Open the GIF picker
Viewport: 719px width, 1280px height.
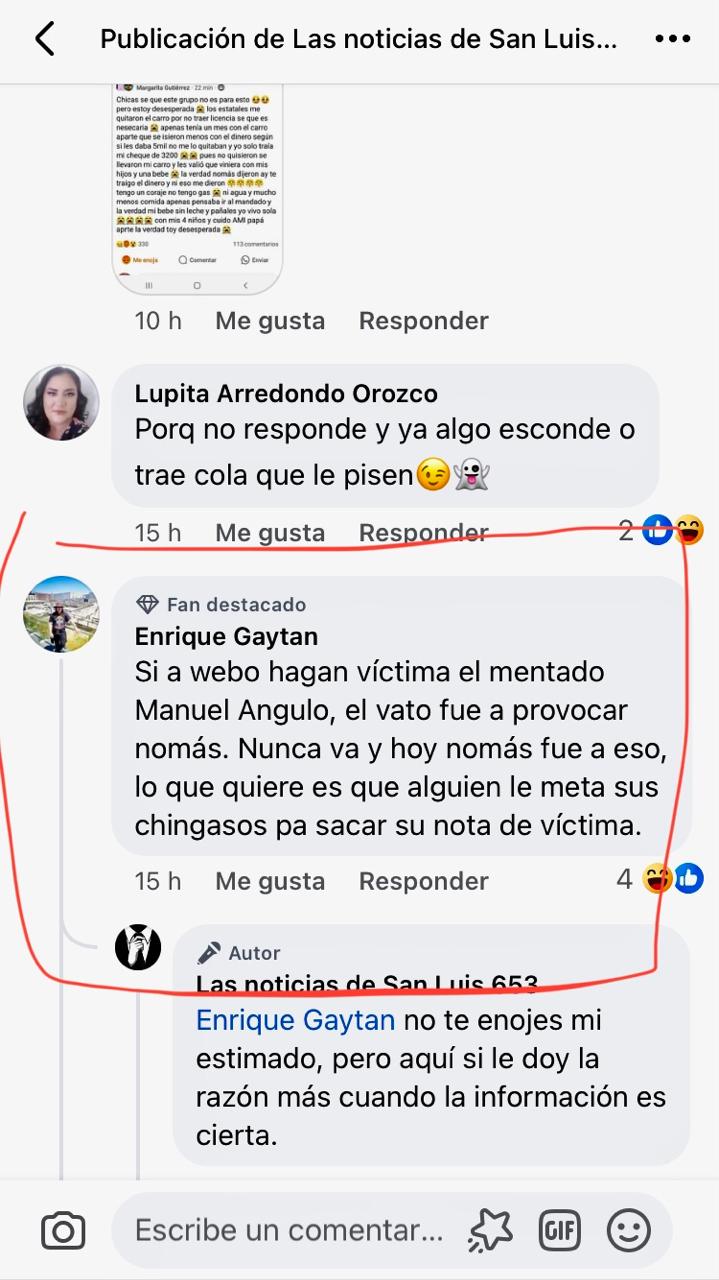tap(560, 1230)
